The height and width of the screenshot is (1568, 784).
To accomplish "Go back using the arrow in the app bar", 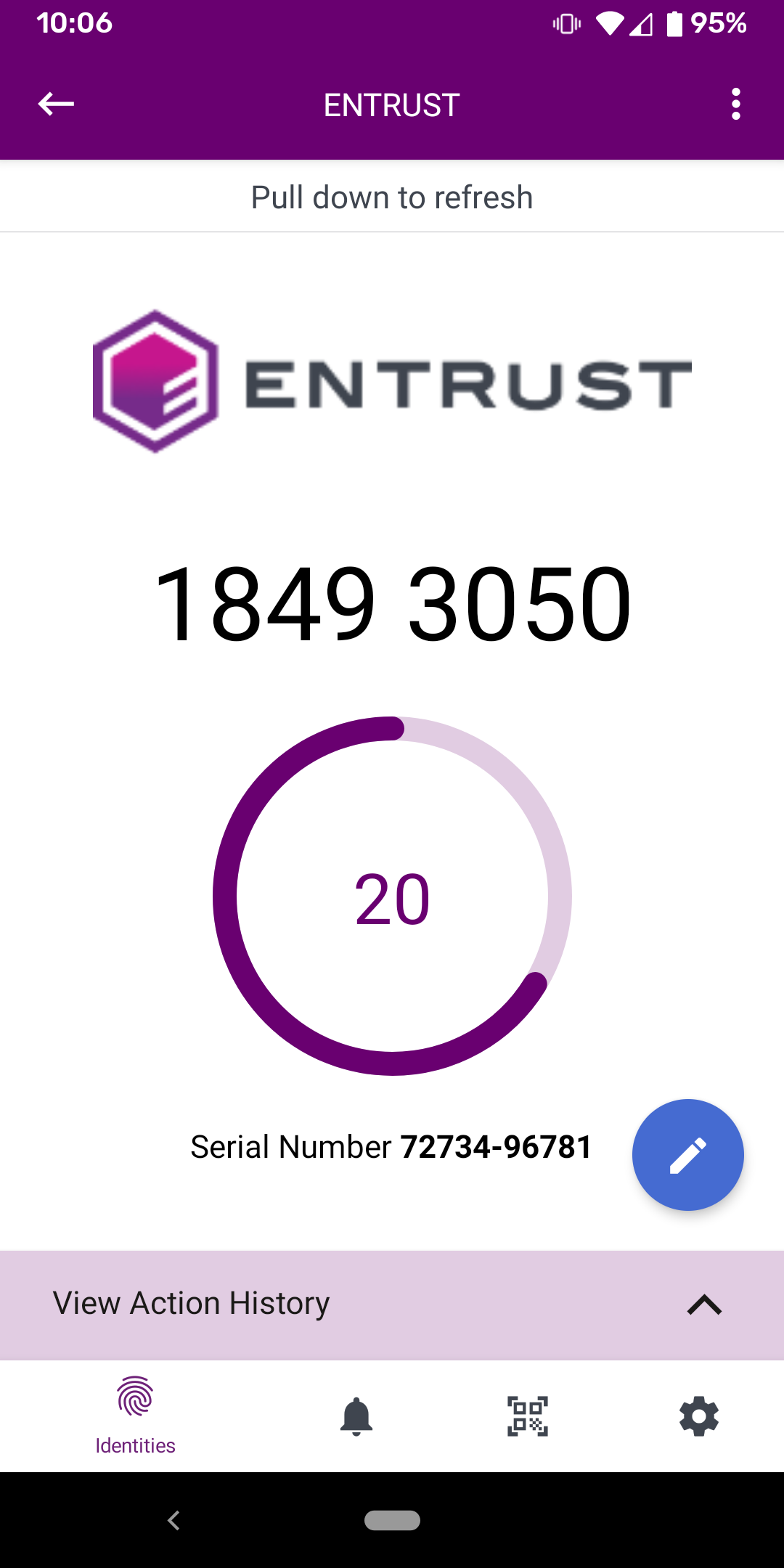I will [x=56, y=104].
